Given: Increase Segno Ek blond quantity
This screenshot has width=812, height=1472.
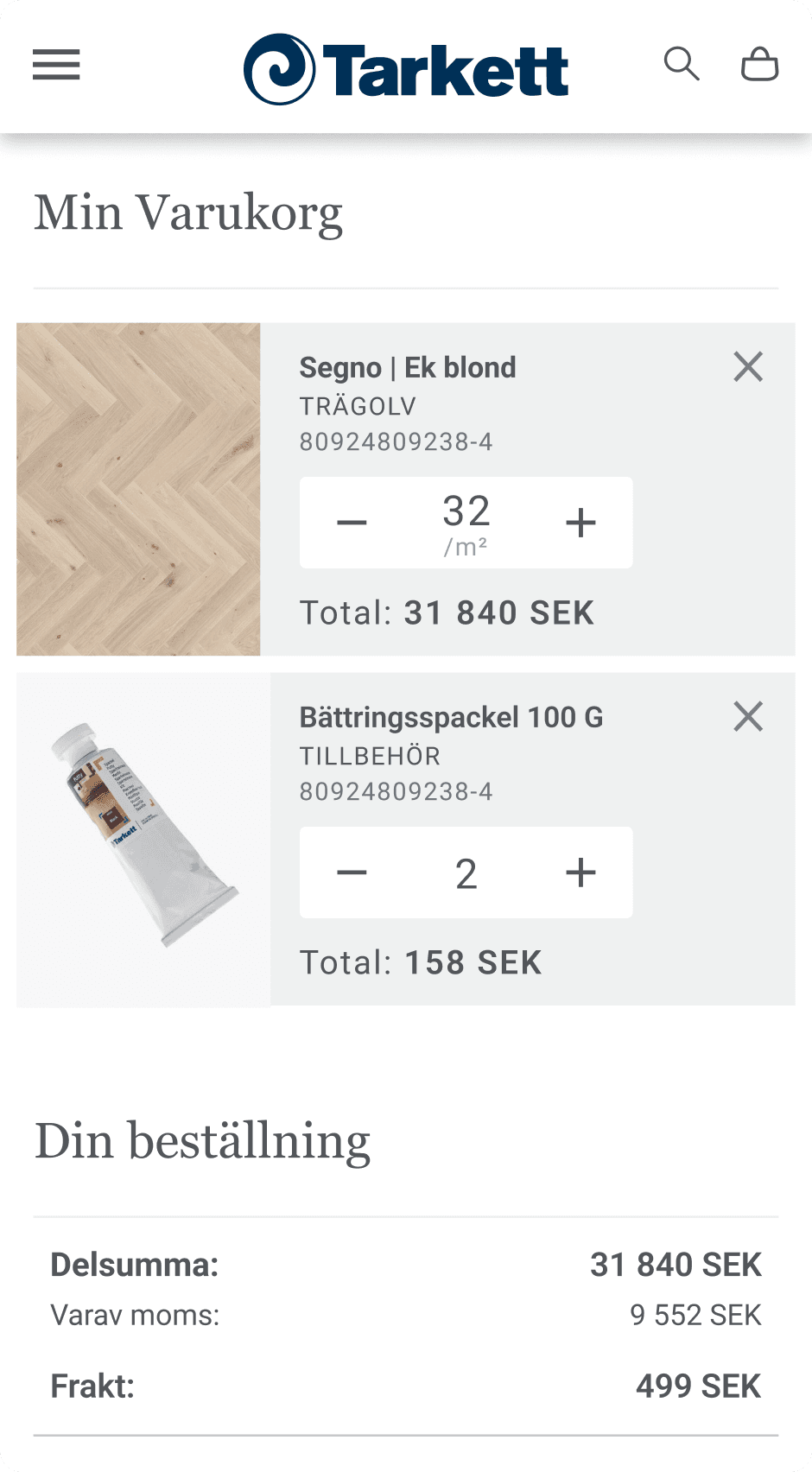Looking at the screenshot, I should point(580,523).
